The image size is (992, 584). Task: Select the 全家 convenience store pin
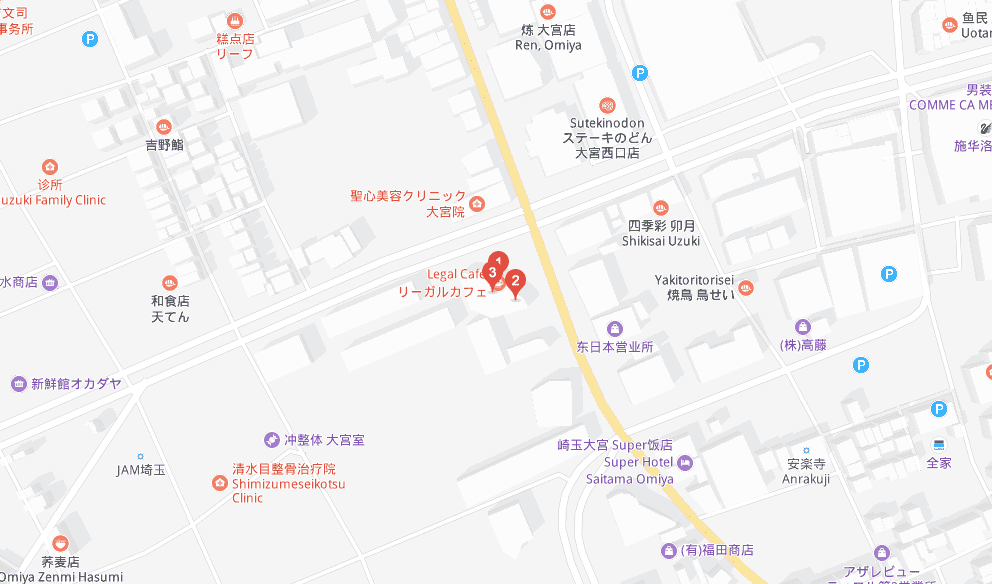pyautogui.click(x=939, y=444)
